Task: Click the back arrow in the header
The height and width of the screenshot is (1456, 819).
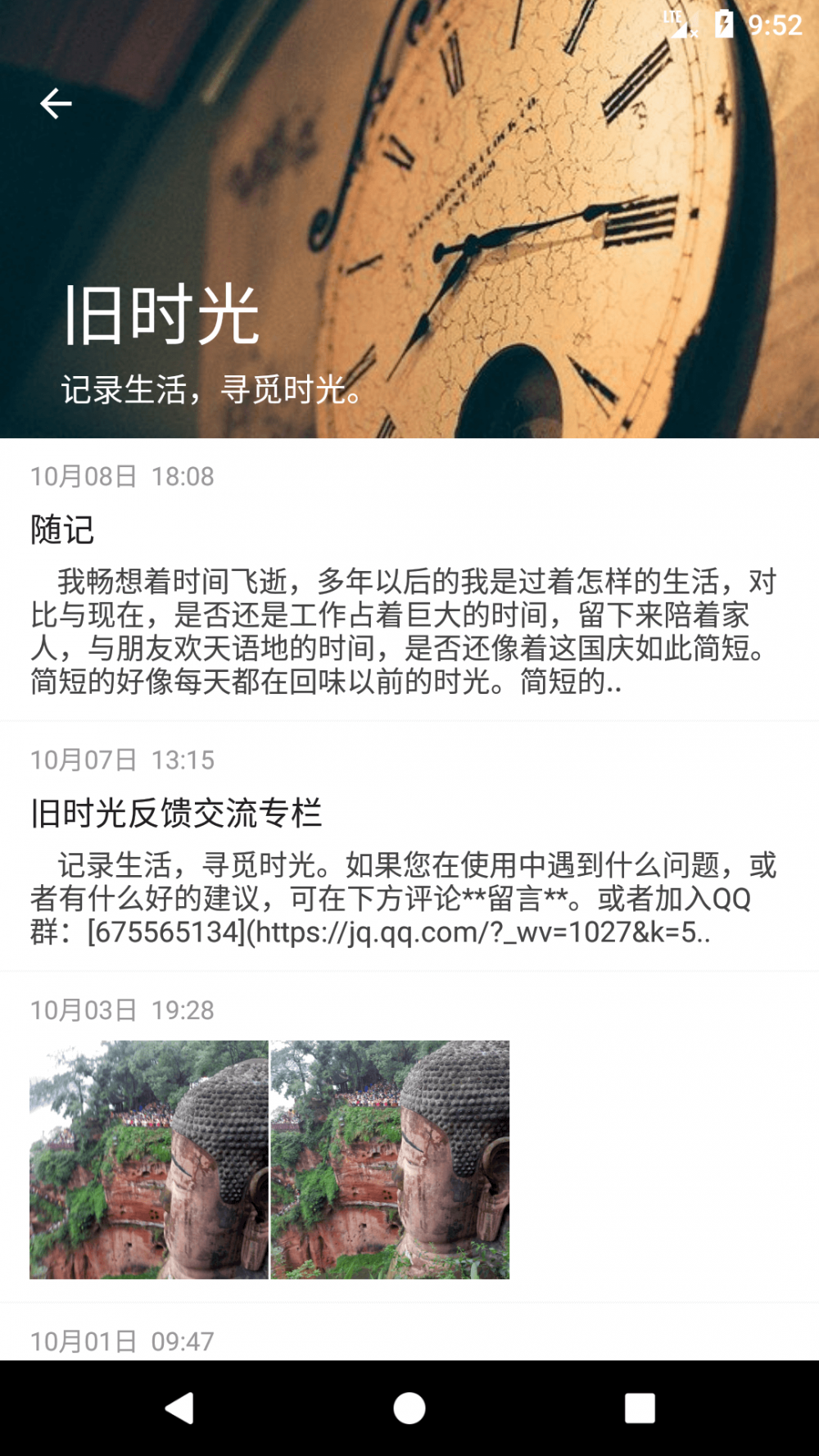Action: click(55, 102)
